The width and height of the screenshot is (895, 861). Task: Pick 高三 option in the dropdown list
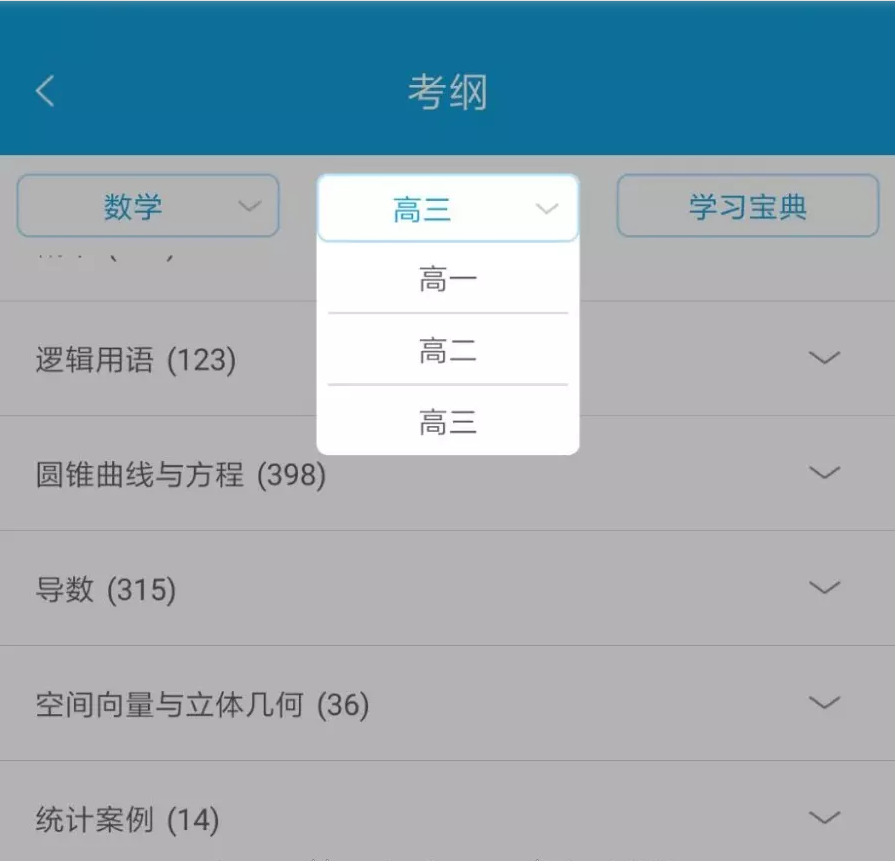(447, 423)
